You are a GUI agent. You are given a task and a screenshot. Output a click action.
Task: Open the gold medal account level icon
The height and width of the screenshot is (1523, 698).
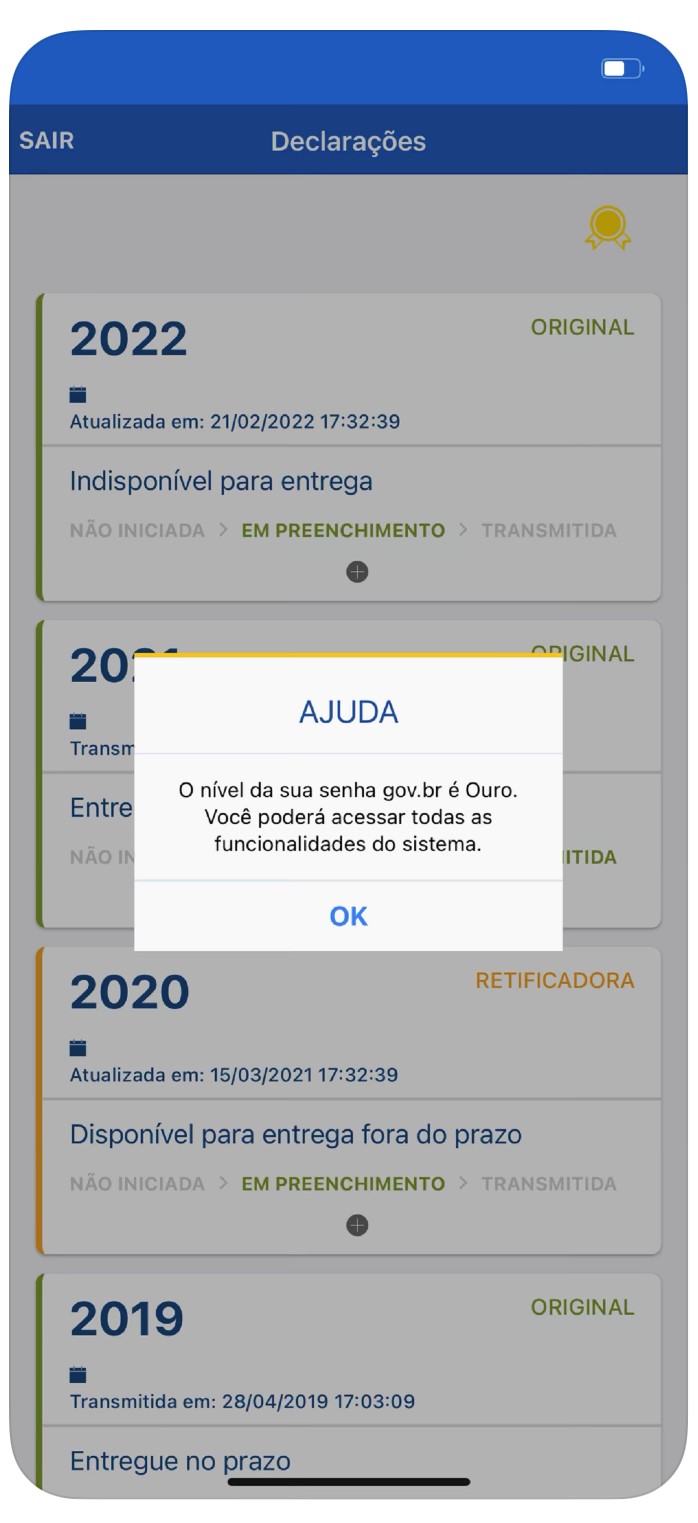(x=608, y=228)
